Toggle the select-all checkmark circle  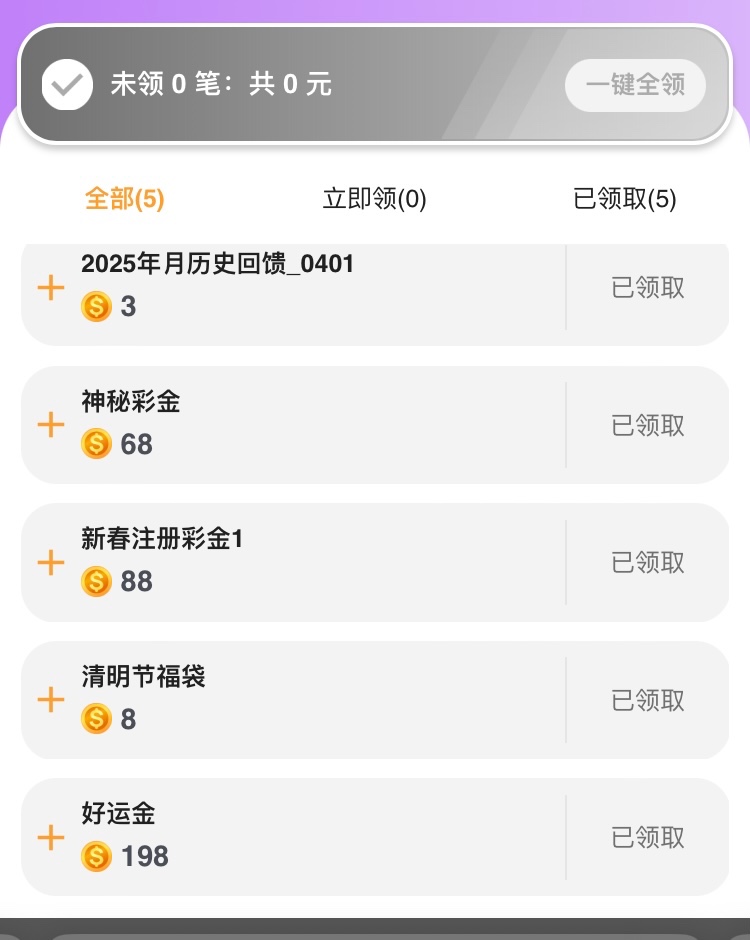click(67, 85)
